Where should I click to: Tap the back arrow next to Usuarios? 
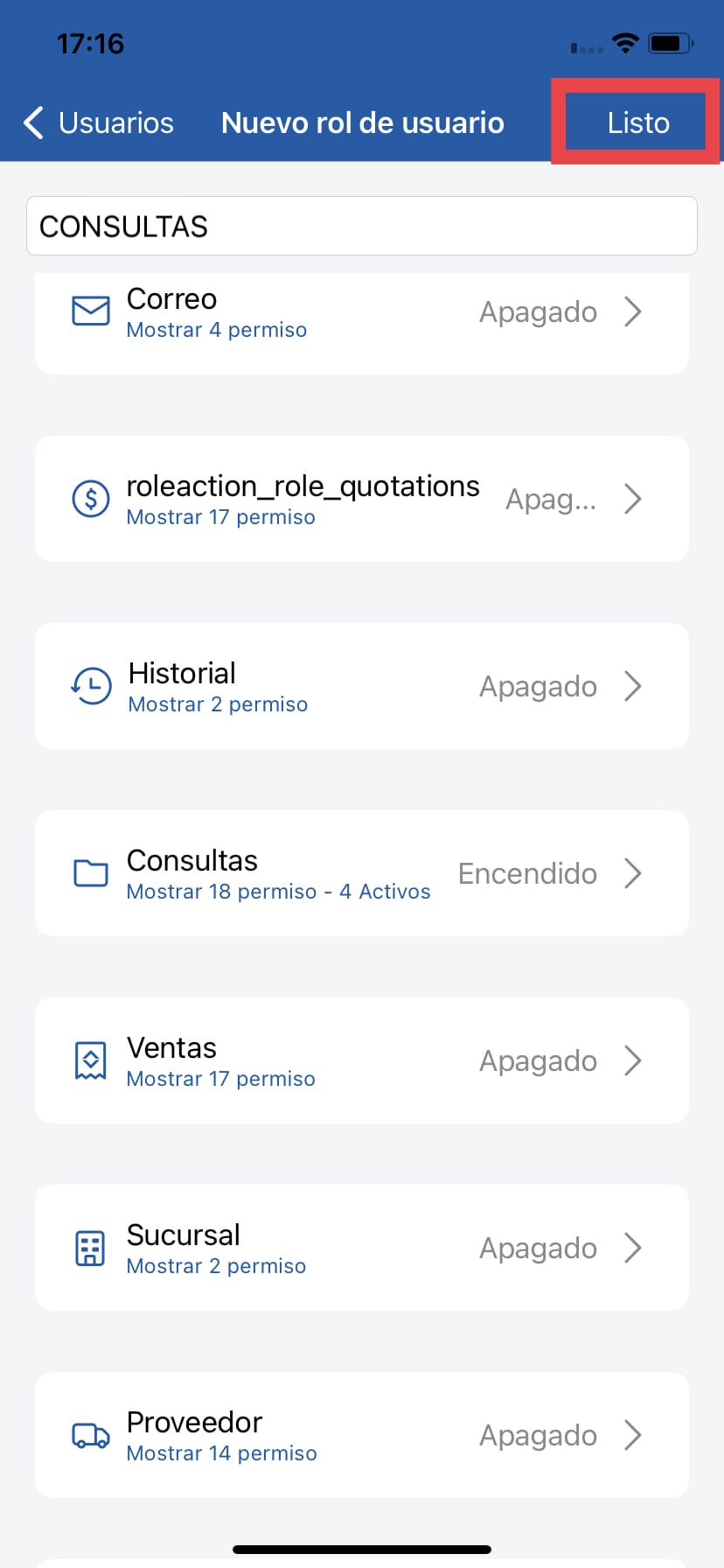point(32,123)
